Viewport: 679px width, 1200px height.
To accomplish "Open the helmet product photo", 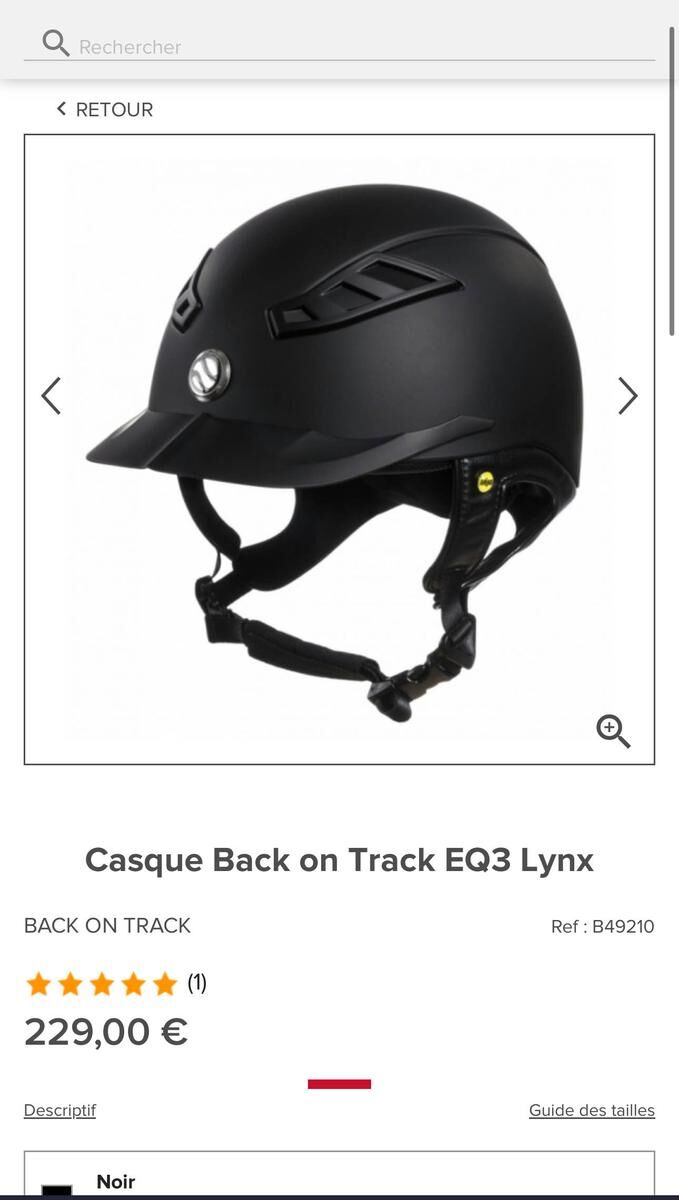I will coord(339,450).
